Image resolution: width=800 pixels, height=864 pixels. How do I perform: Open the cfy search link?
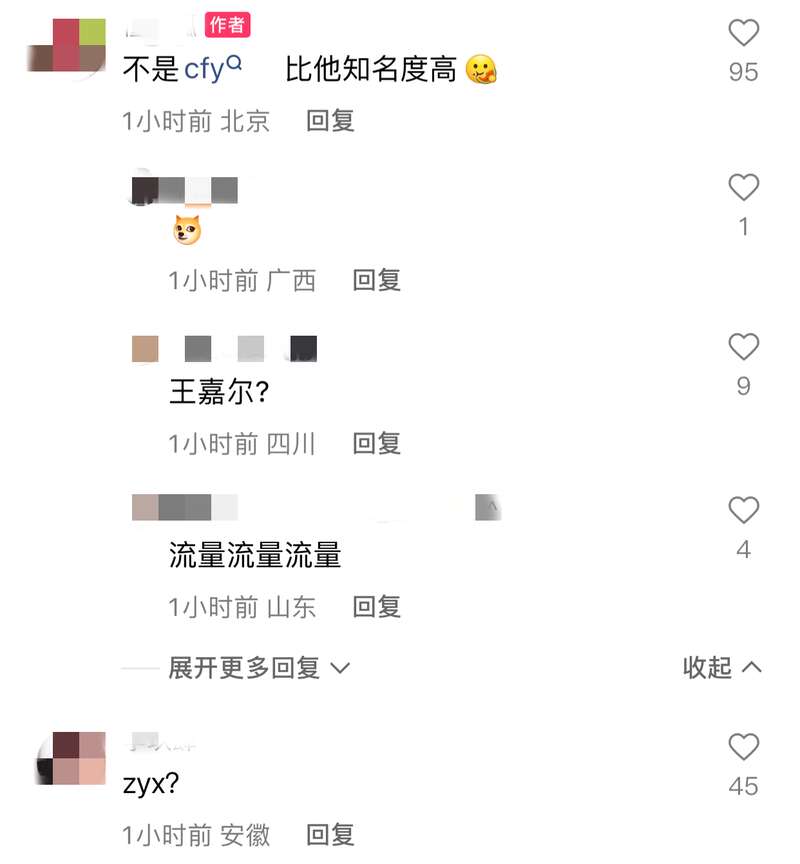pos(212,69)
